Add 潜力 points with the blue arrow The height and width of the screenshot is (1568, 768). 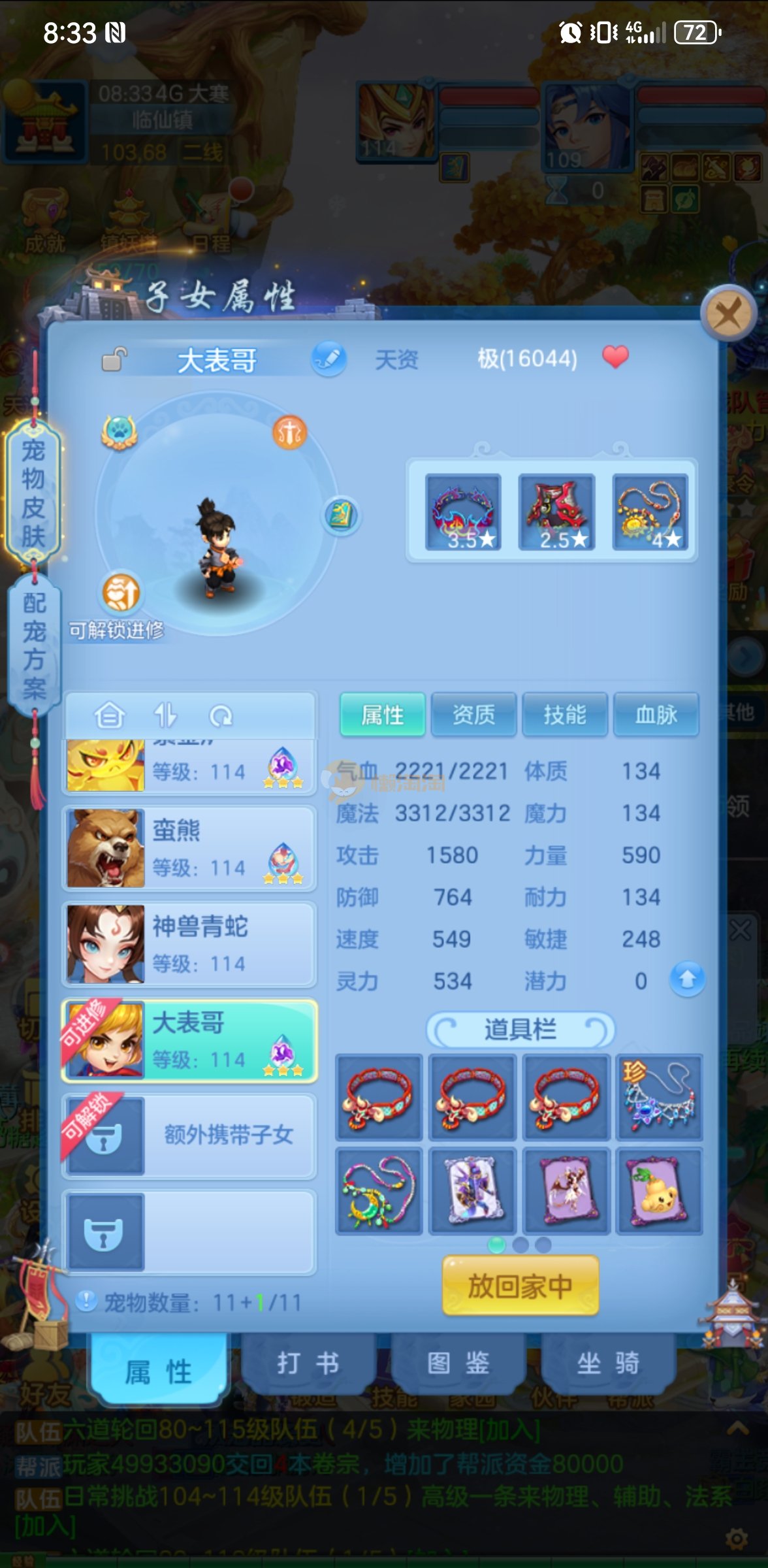pyautogui.click(x=687, y=979)
